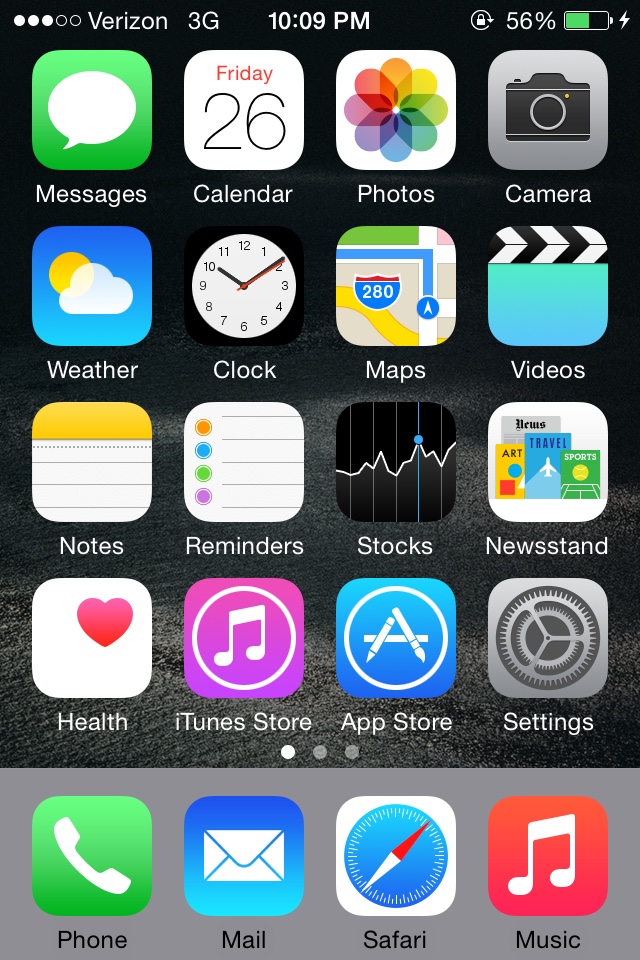Launch the Calendar app
Screen dimensions: 640x960
point(244,110)
